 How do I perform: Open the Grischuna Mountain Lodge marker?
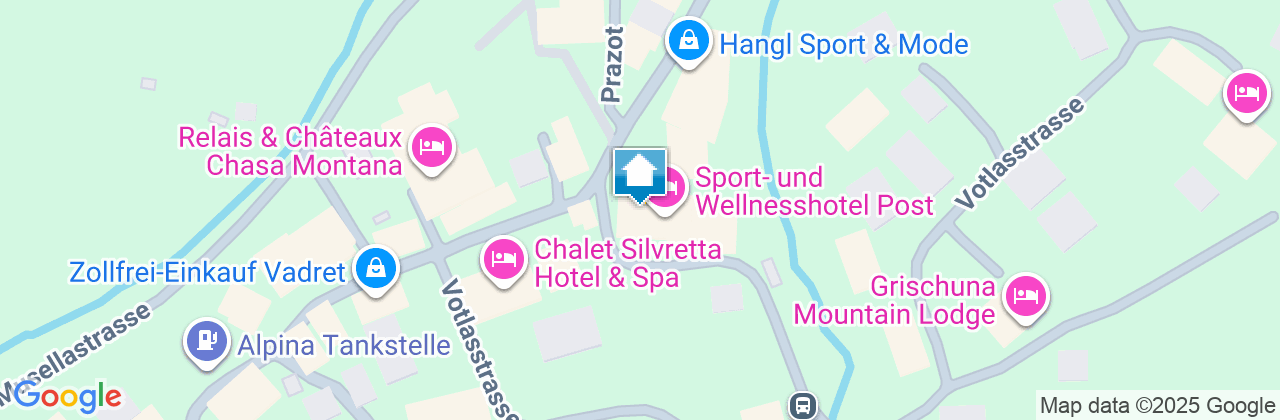tap(1025, 296)
